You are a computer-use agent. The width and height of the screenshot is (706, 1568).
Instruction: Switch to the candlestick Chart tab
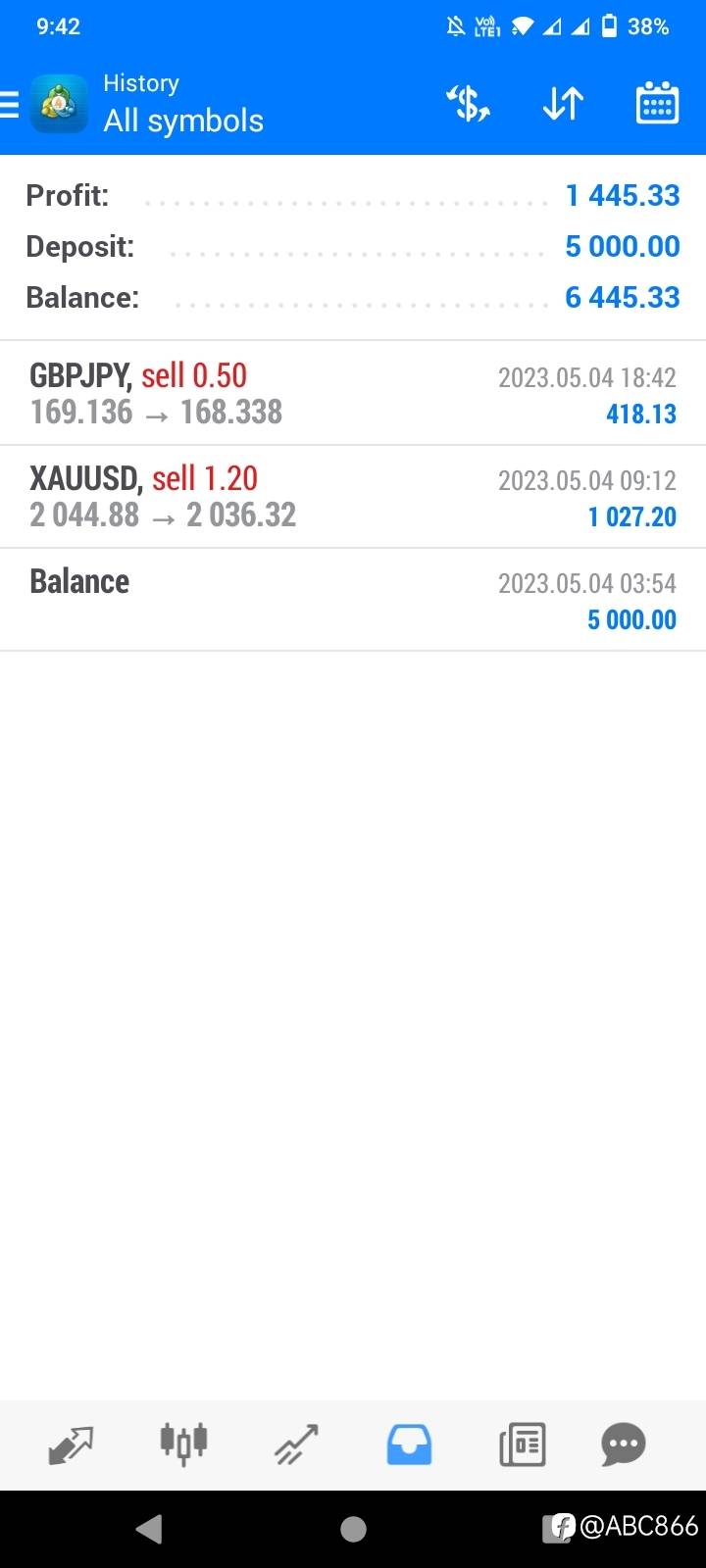click(x=183, y=1444)
